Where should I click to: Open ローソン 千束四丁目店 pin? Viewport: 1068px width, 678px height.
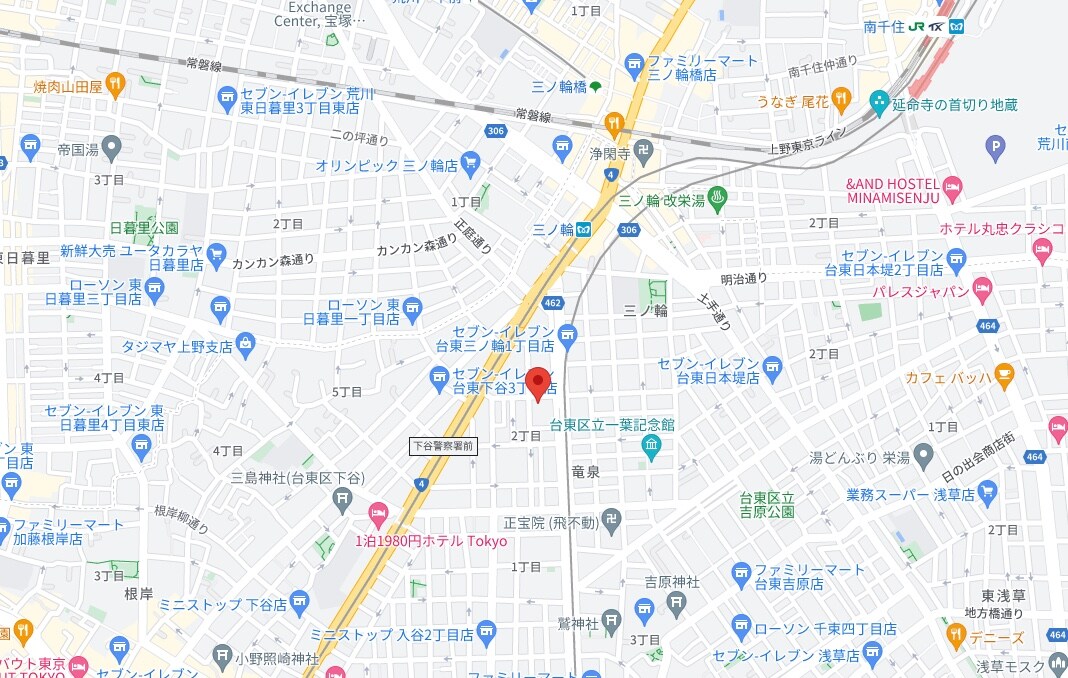[740, 627]
